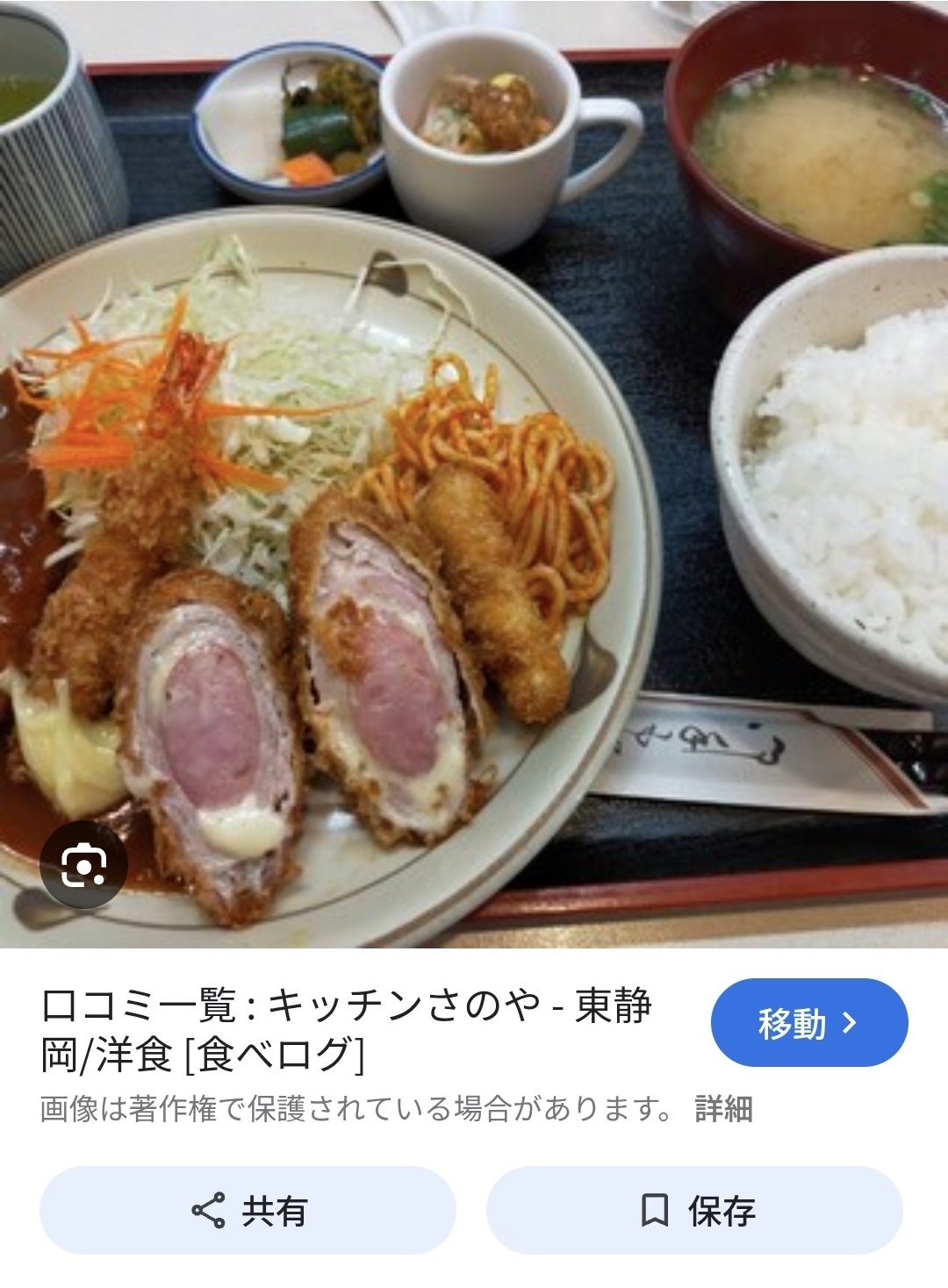Tap the 移動 button to visit the page

click(808, 1023)
